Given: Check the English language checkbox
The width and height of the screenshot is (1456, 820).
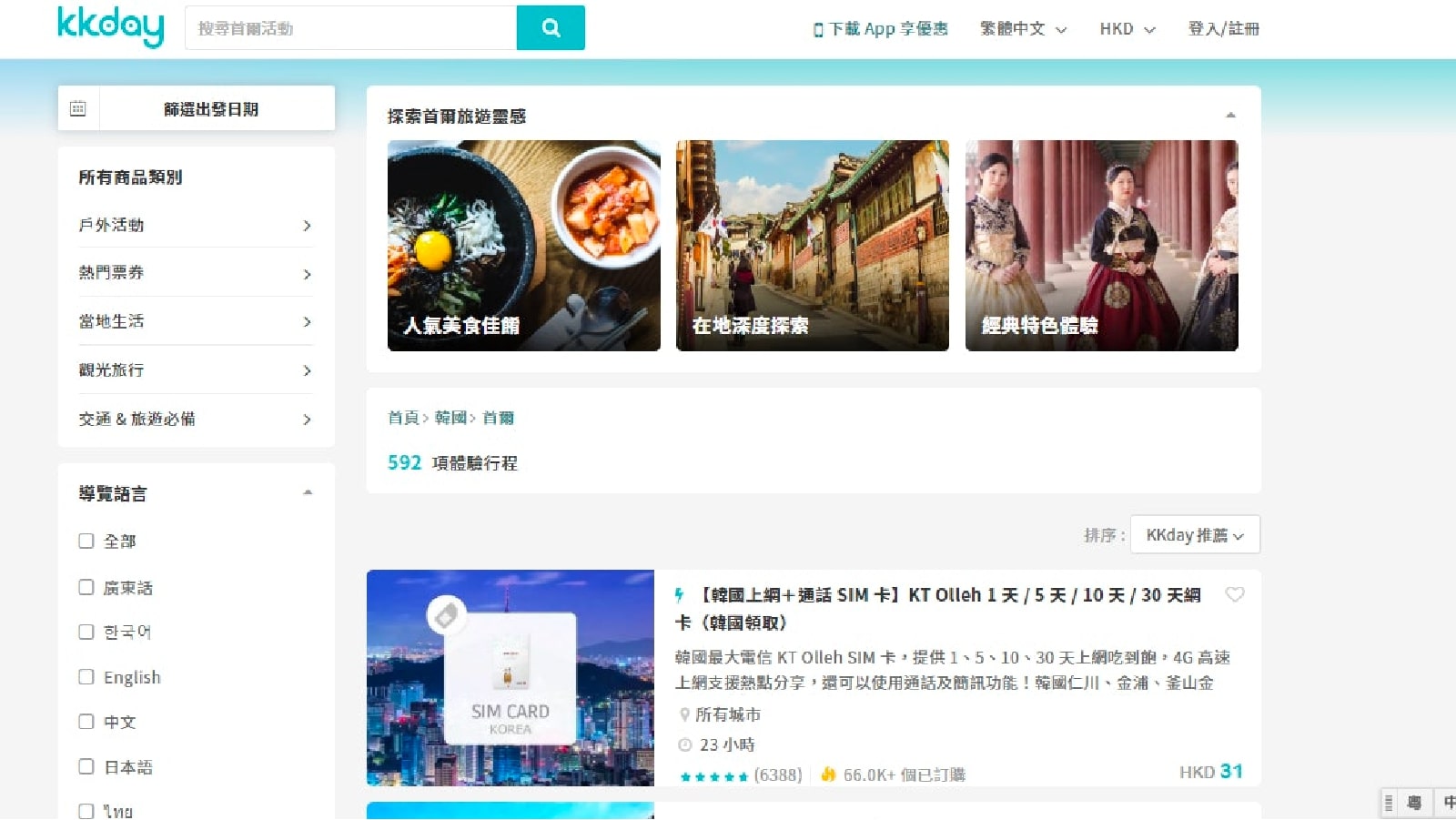Looking at the screenshot, I should 86,676.
